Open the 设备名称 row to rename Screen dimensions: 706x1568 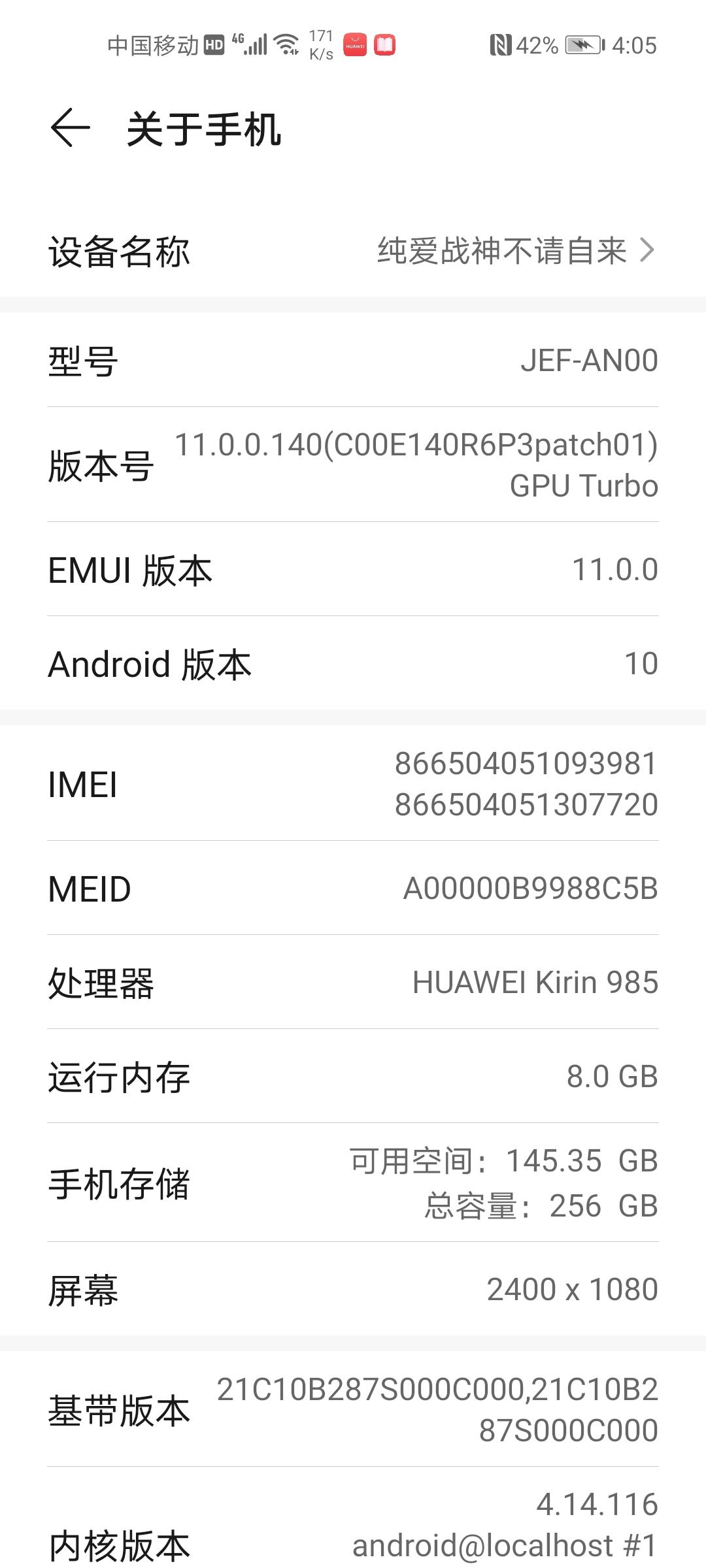click(x=353, y=251)
